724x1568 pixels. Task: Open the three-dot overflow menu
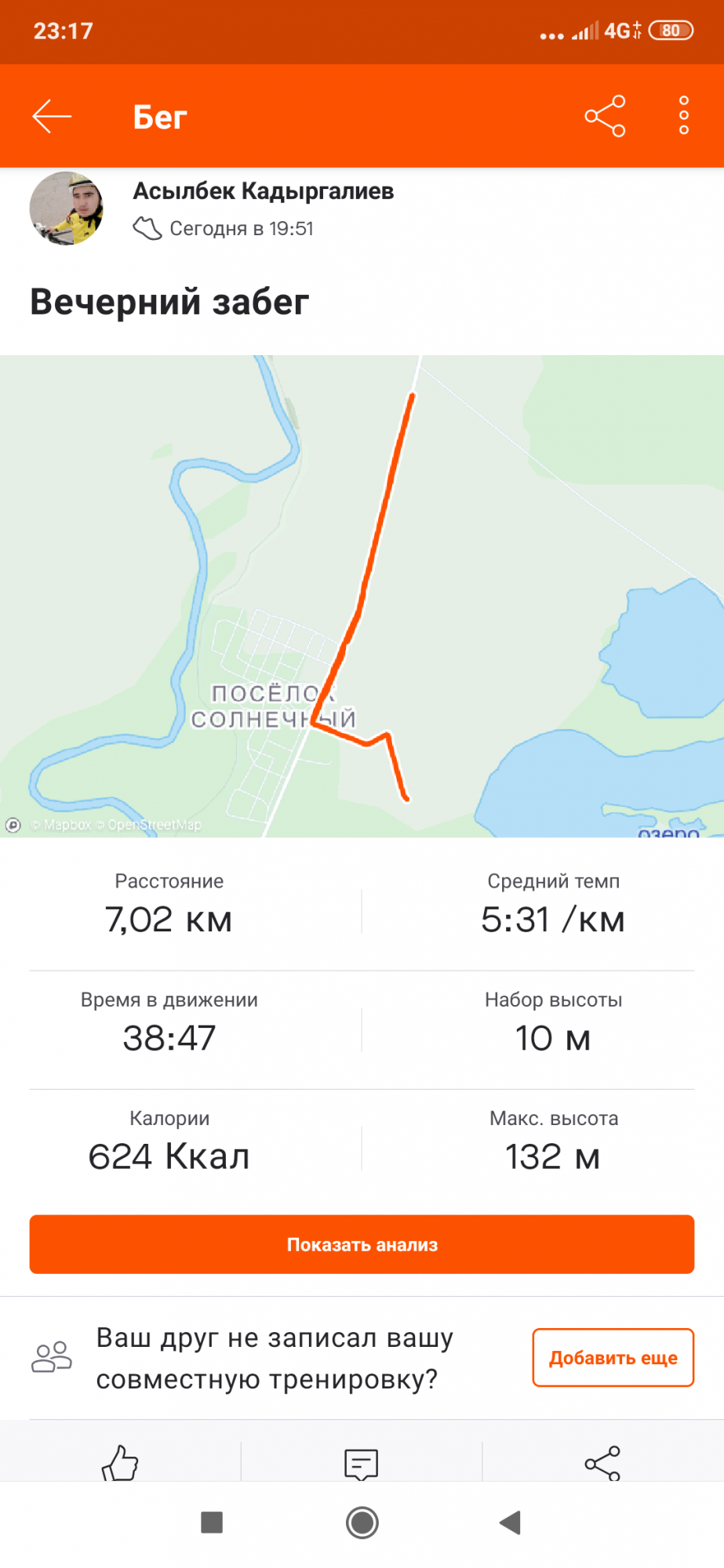[683, 116]
